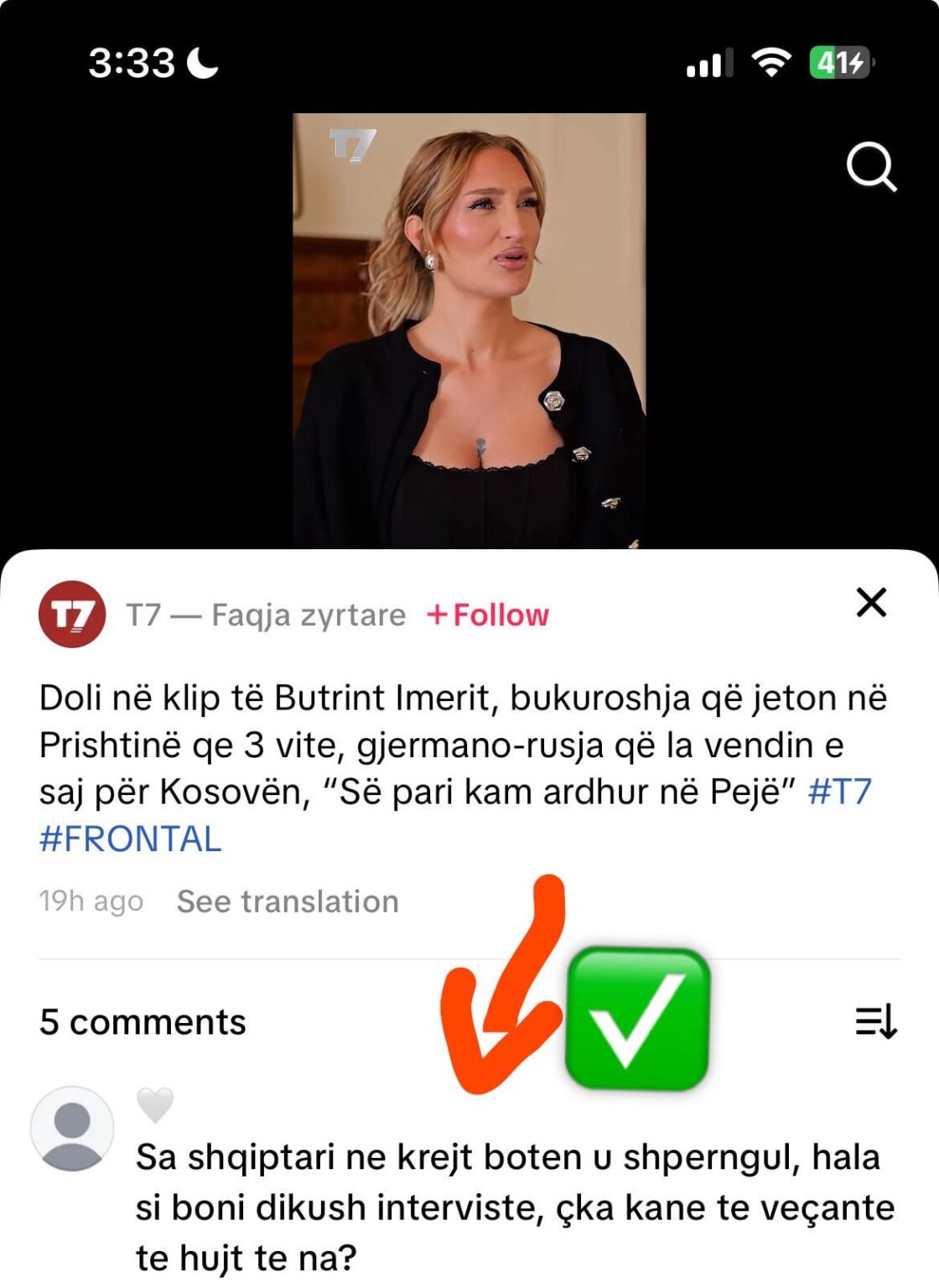Open the T7 — Faqja zyrtare profile name
Image resolution: width=939 pixels, height=1288 pixels.
click(x=266, y=615)
